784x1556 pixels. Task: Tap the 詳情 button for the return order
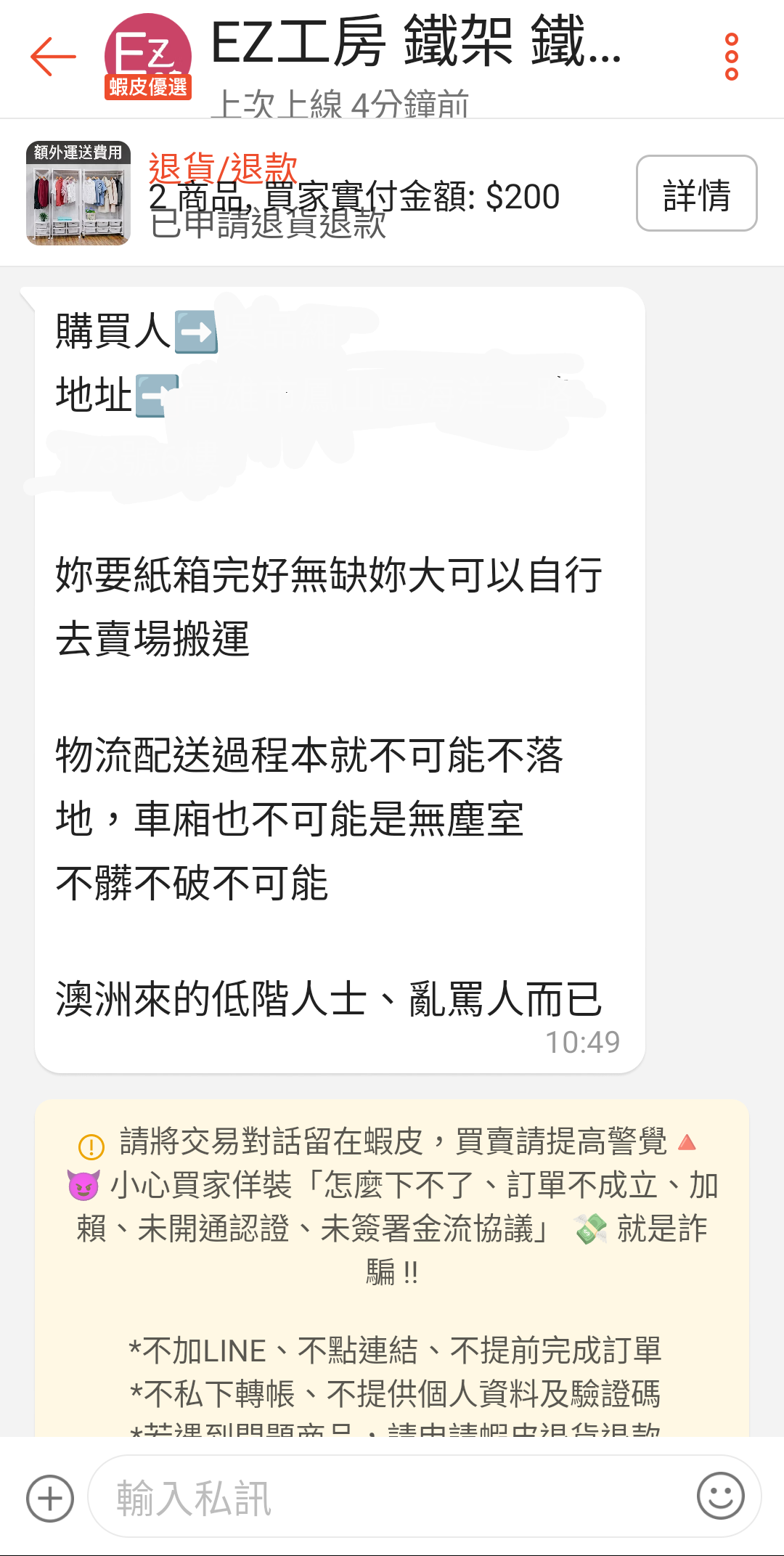[696, 193]
